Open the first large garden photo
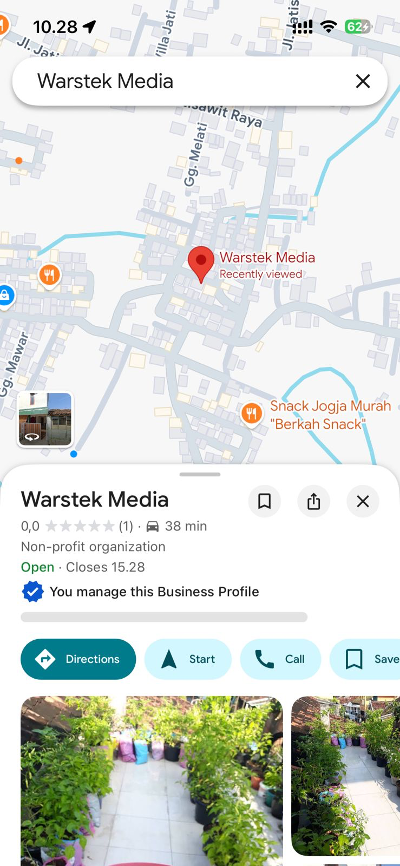Viewport: 400px width, 866px height. pyautogui.click(x=152, y=780)
